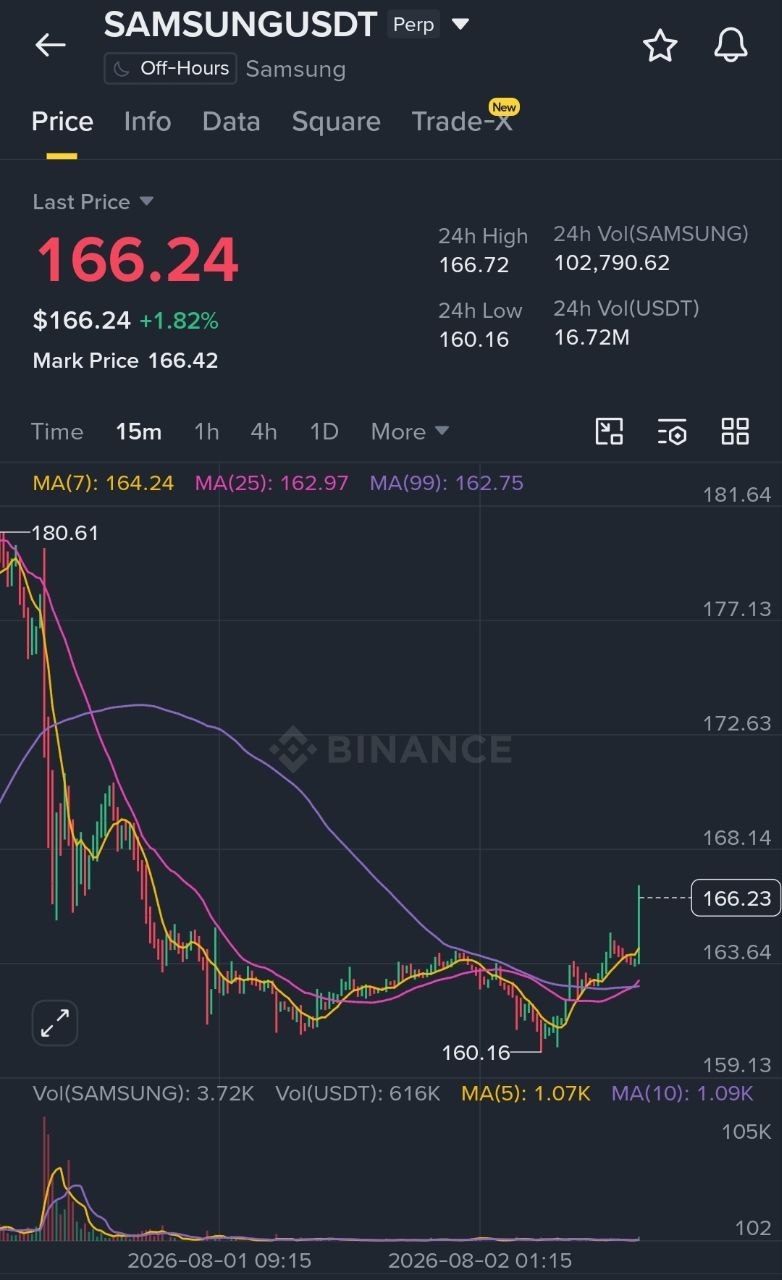Go back using the arrow icon
This screenshot has width=782, height=1280.
[50, 45]
